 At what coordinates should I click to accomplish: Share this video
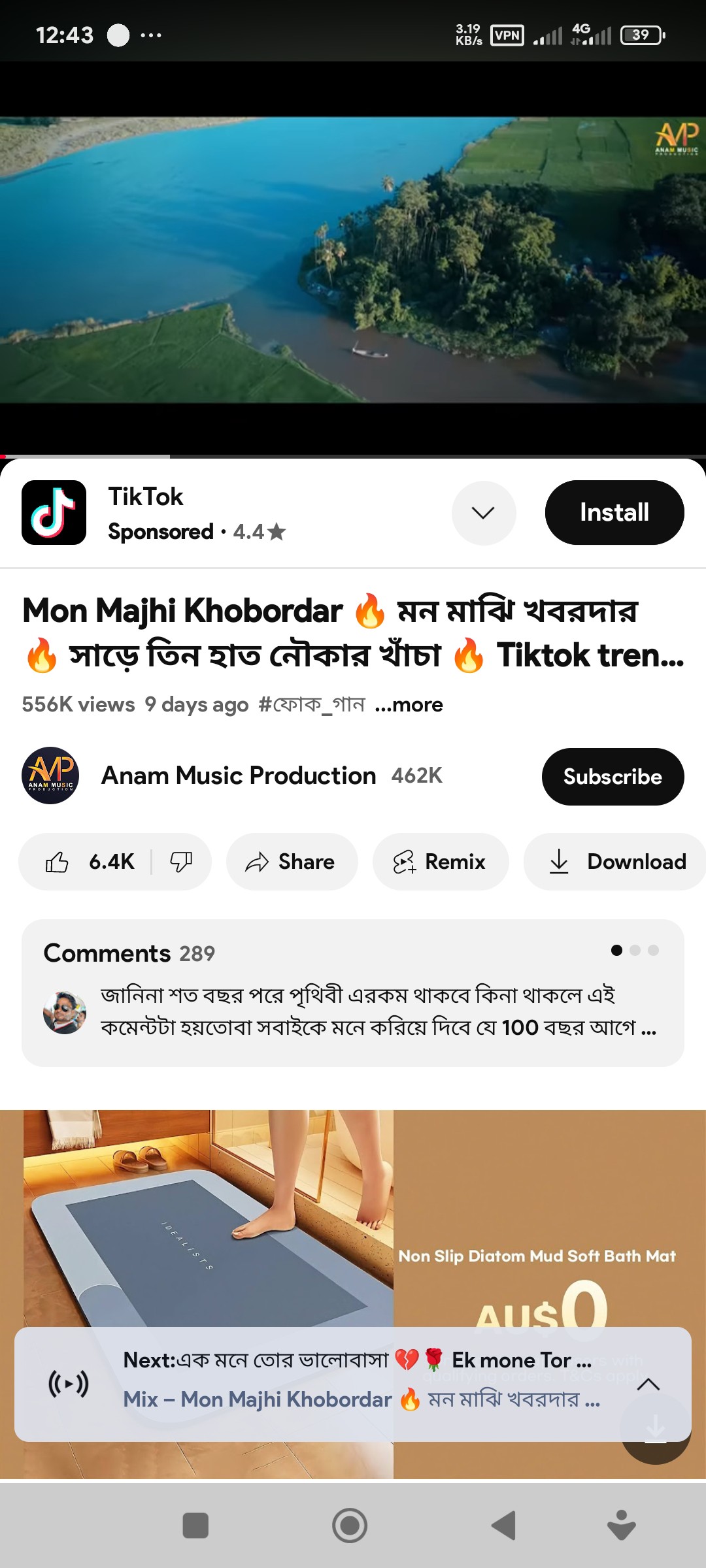(292, 862)
